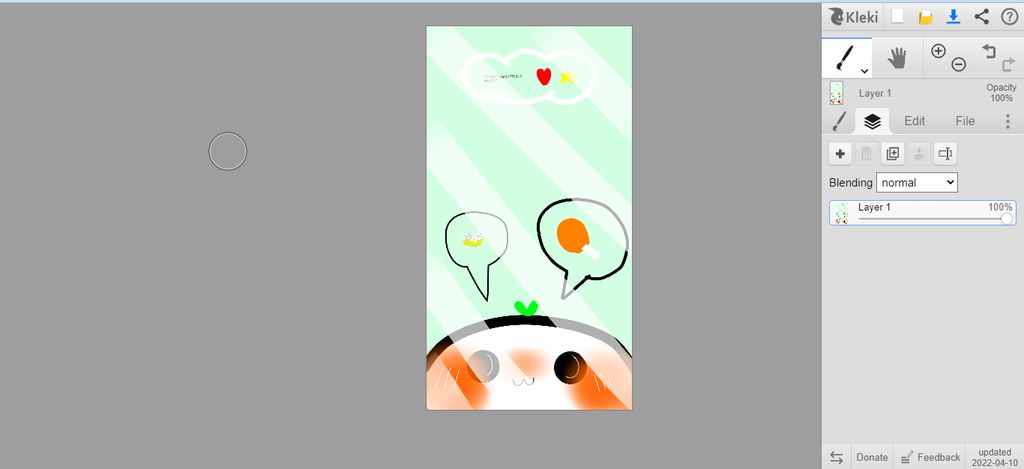Switch to the Edit tab
The width and height of the screenshot is (1024, 469).
(914, 121)
